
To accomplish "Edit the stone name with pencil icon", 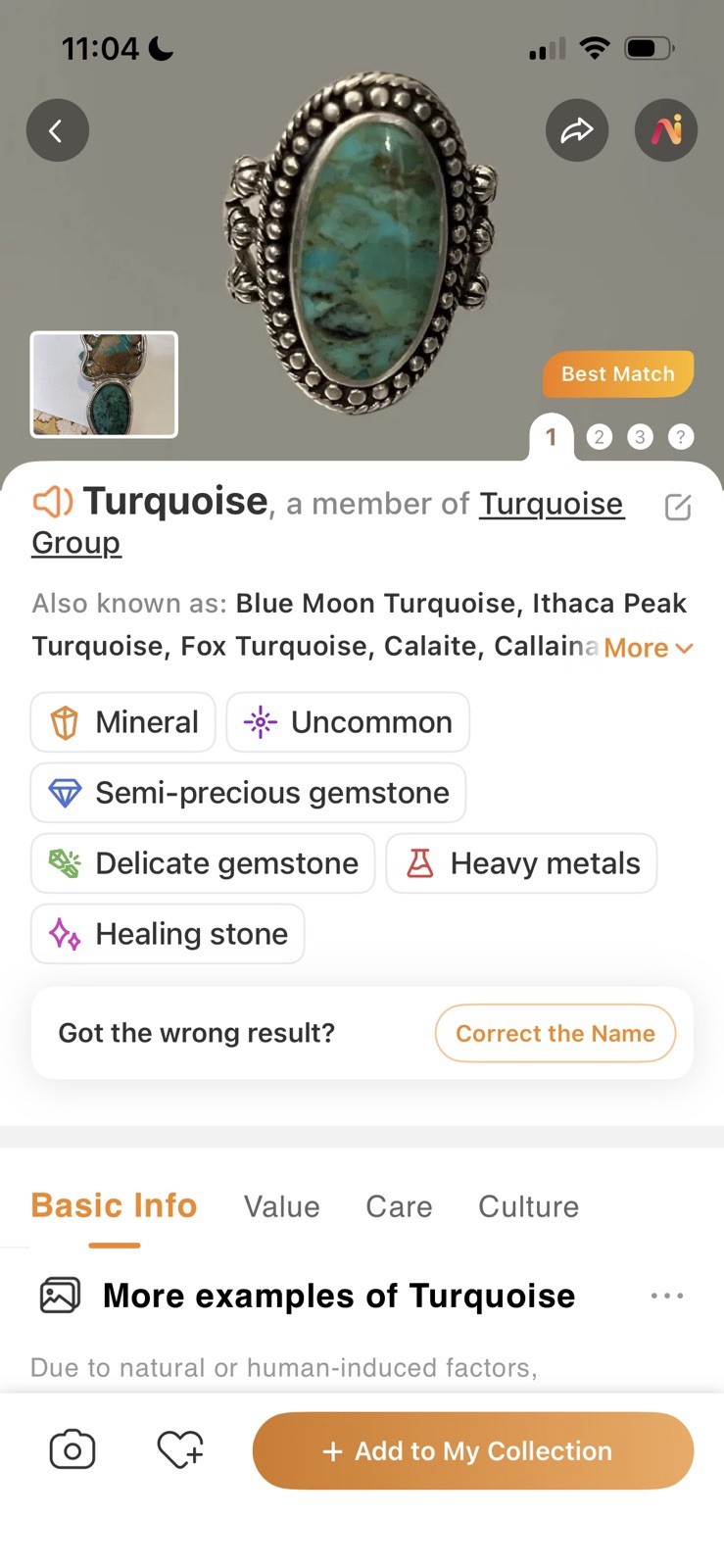I will coord(678,507).
